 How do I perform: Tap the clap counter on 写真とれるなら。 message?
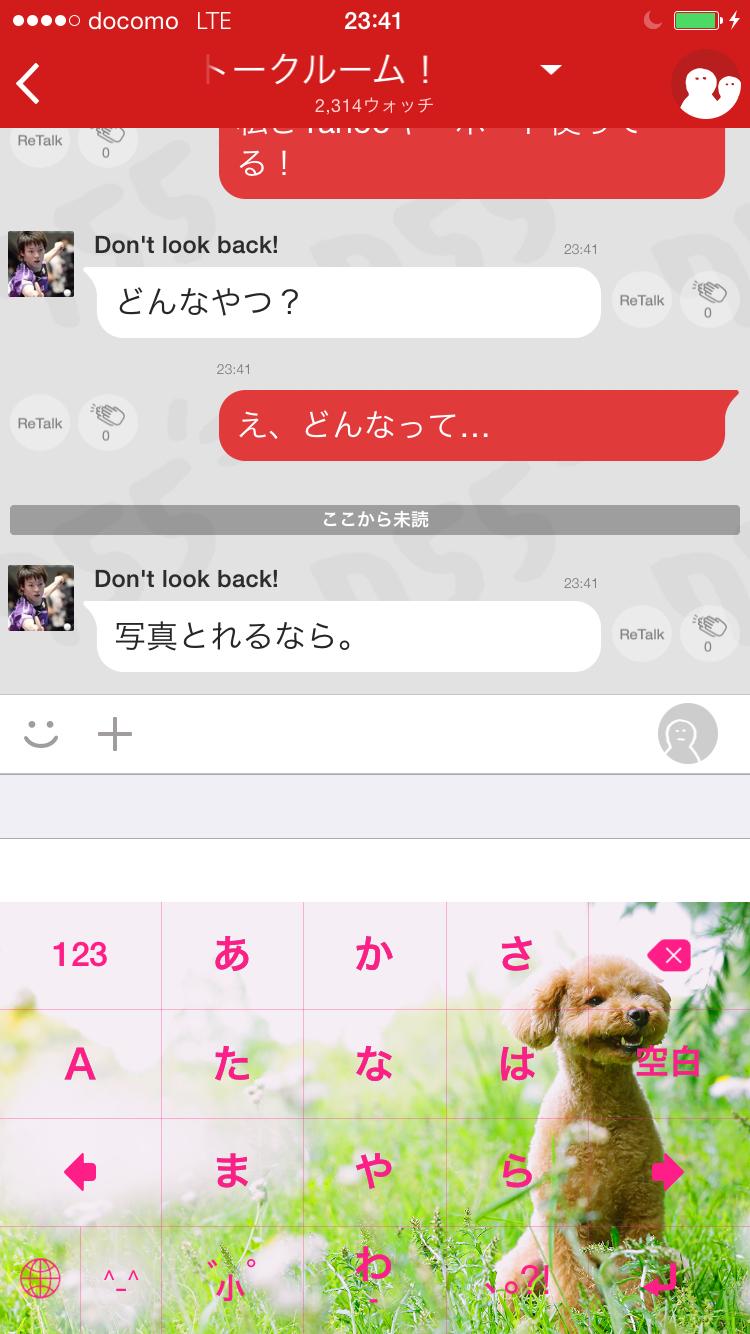point(709,633)
